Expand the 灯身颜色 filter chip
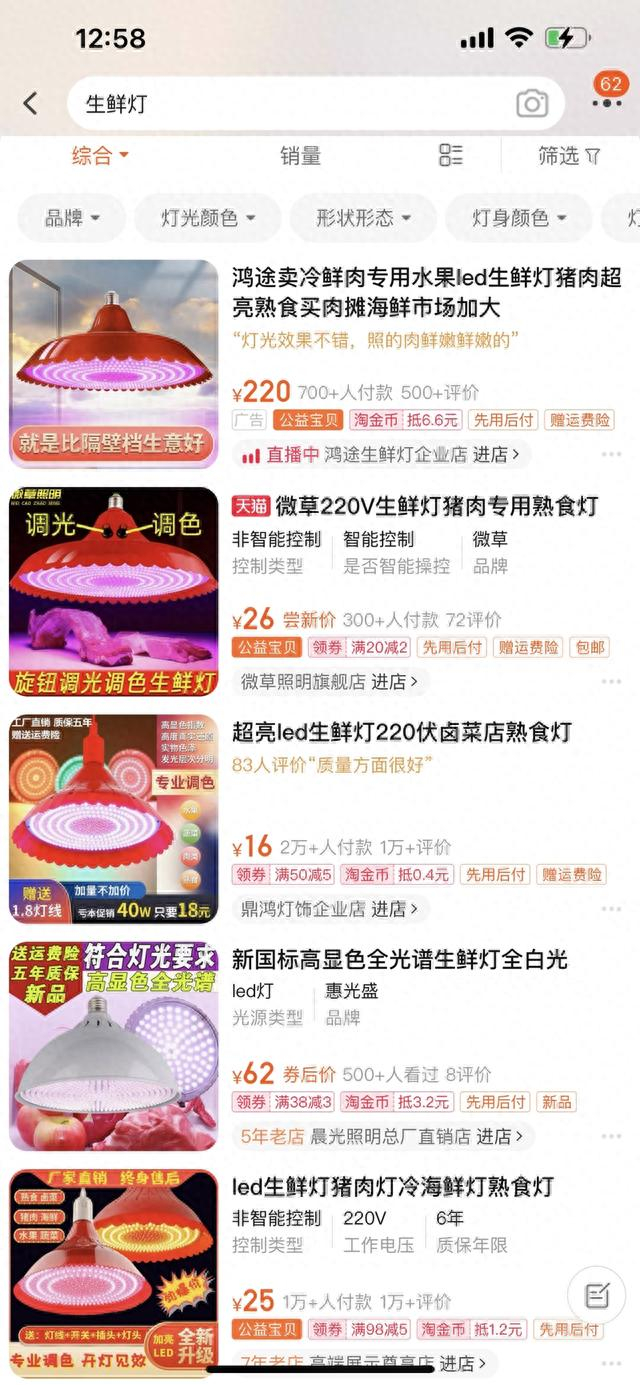Screen dimensions: 640x1385 point(518,218)
